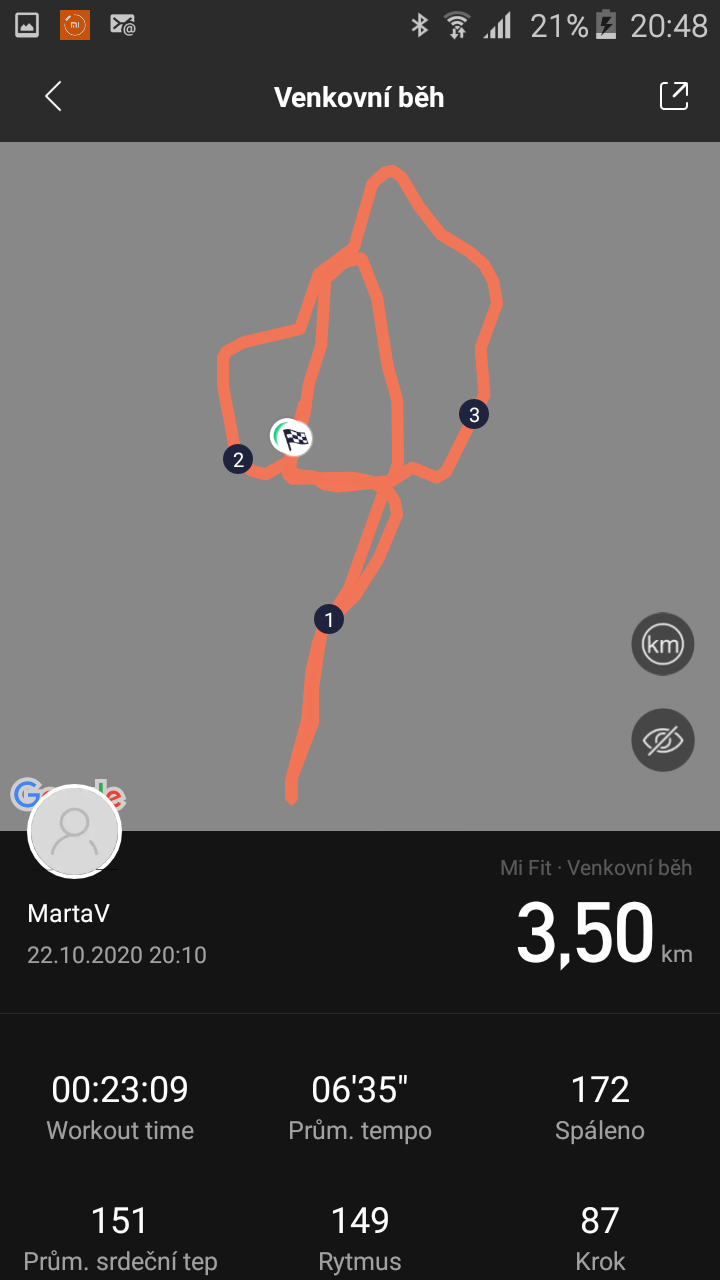The height and width of the screenshot is (1280, 720).
Task: Go back from Venkovní běh screen
Action: 54,97
